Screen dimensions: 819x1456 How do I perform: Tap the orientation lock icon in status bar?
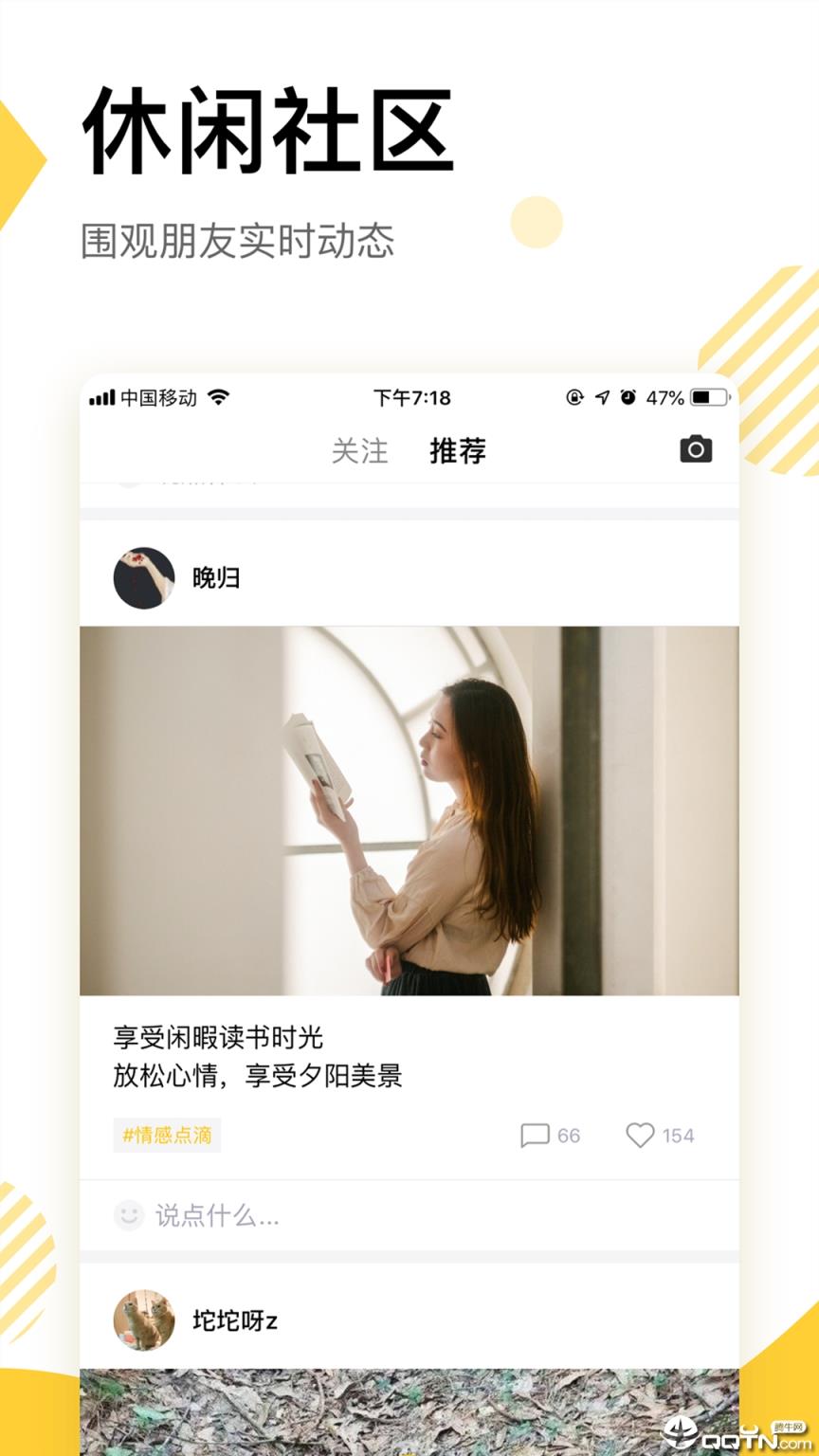click(x=575, y=399)
